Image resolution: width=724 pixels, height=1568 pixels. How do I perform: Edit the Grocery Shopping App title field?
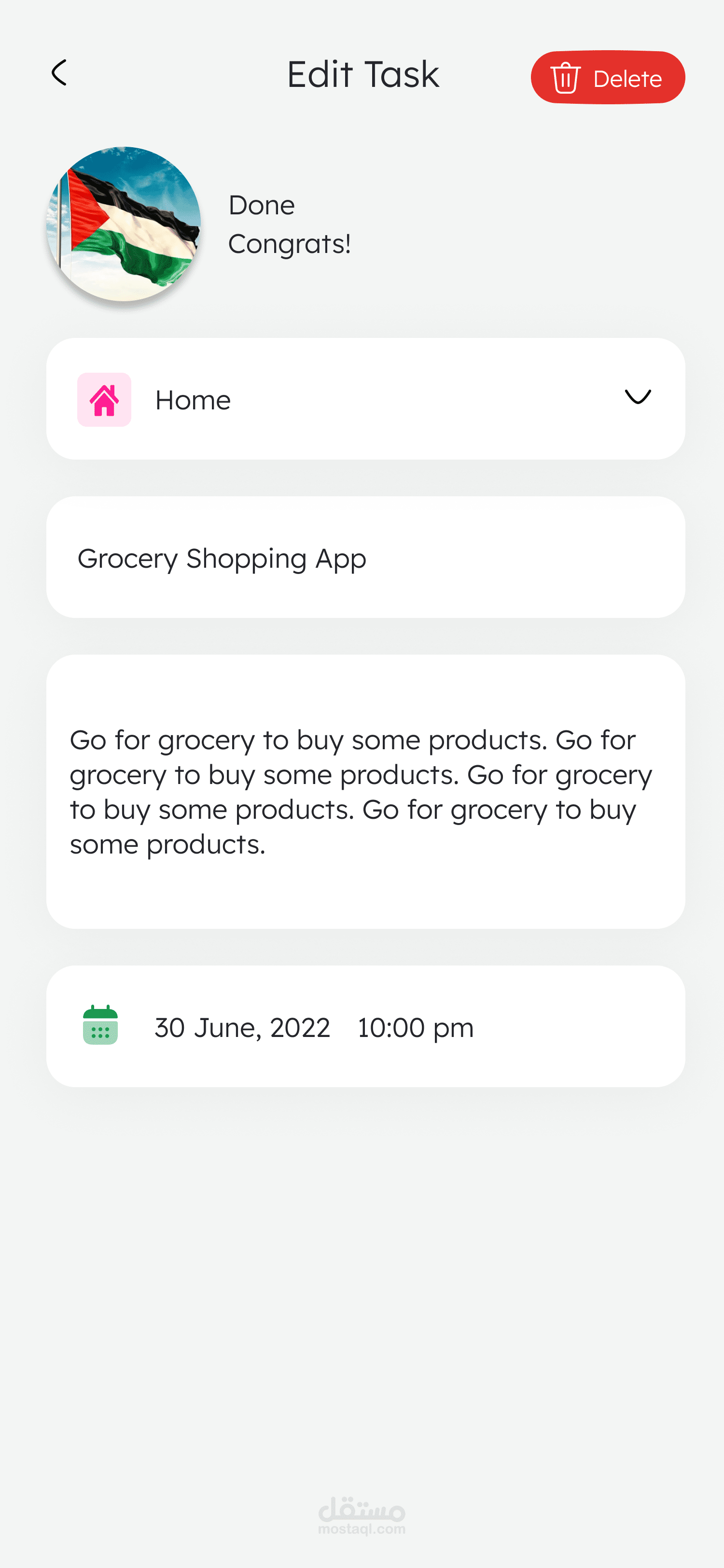click(366, 558)
